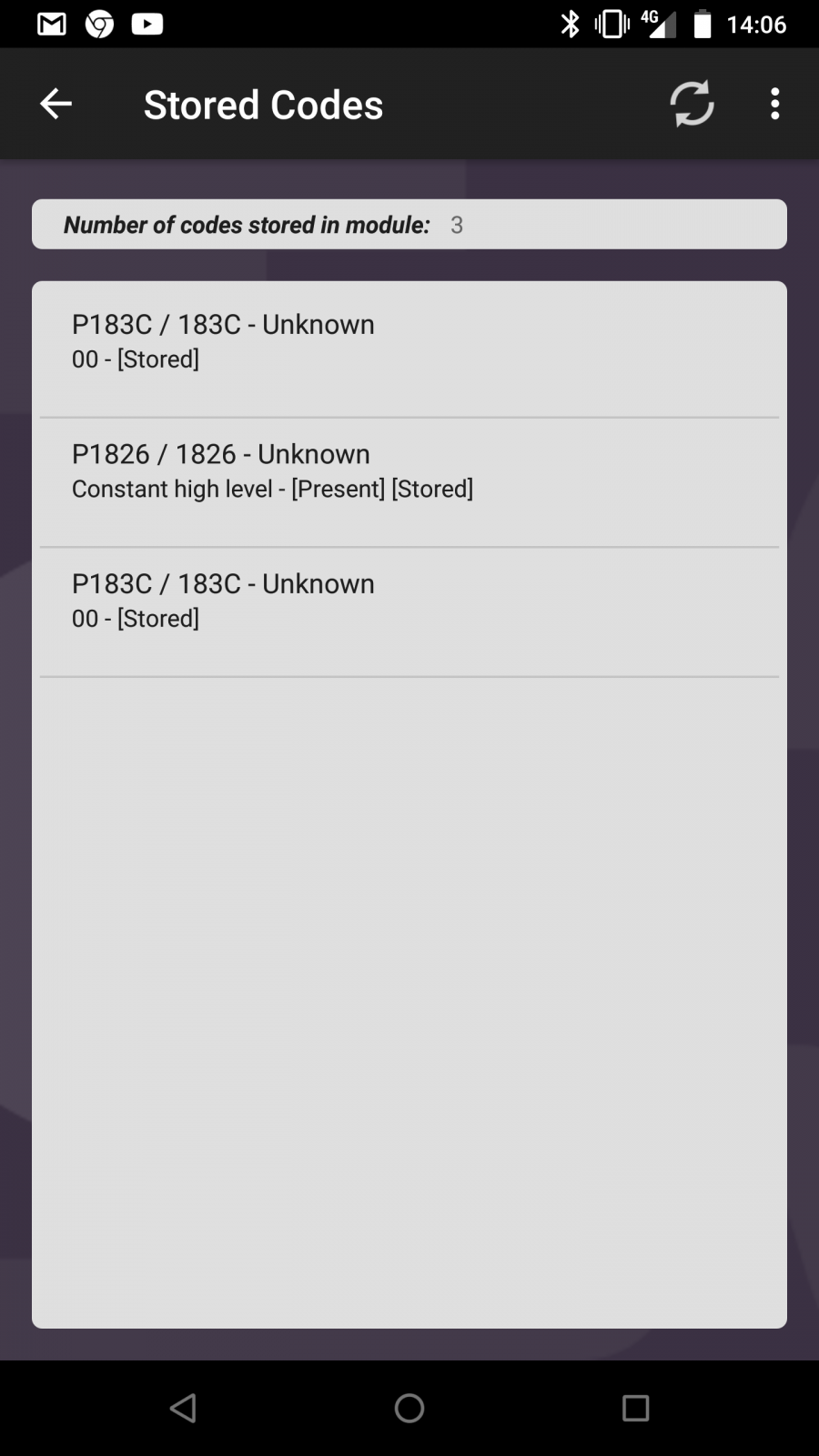
Task: Open the P1826 Constant high level code
Action: point(409,482)
